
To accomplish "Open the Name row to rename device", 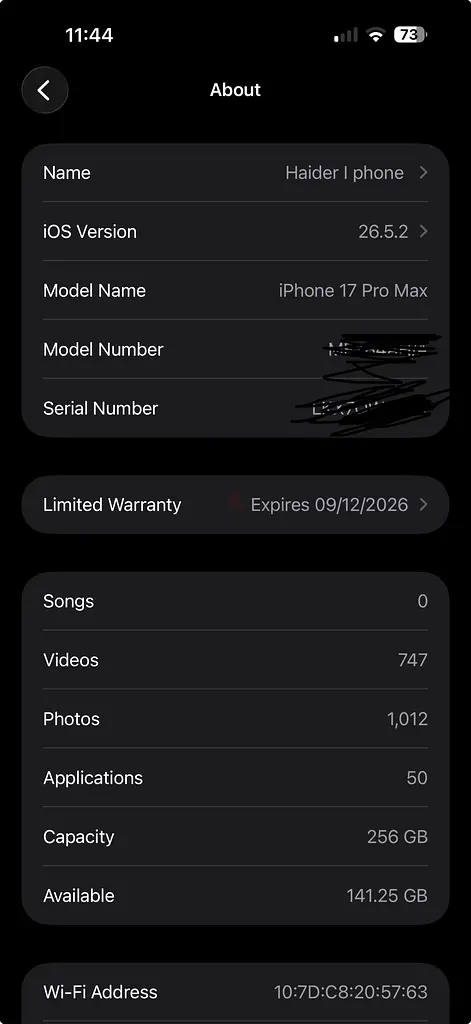I will (235, 173).
